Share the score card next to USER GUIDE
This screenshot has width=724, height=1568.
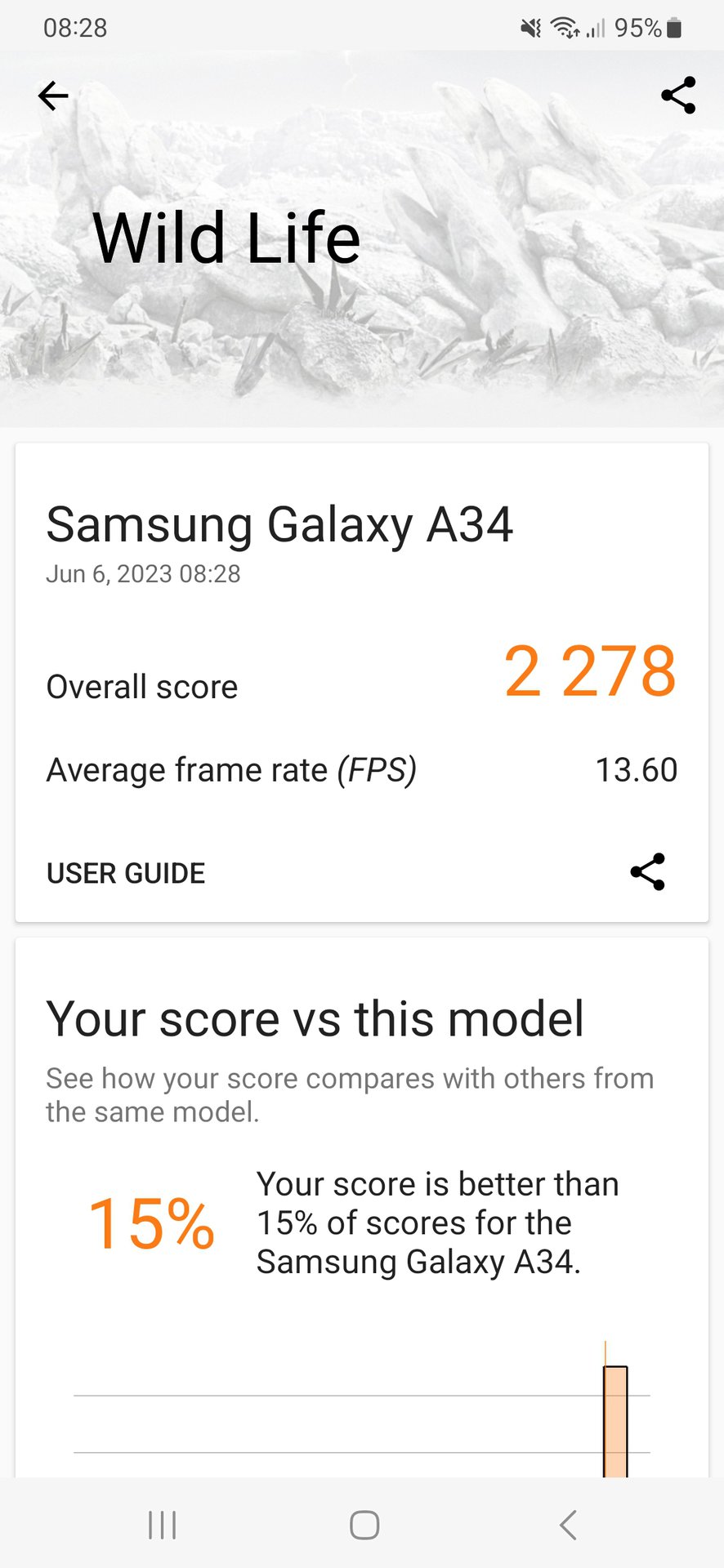[647, 872]
